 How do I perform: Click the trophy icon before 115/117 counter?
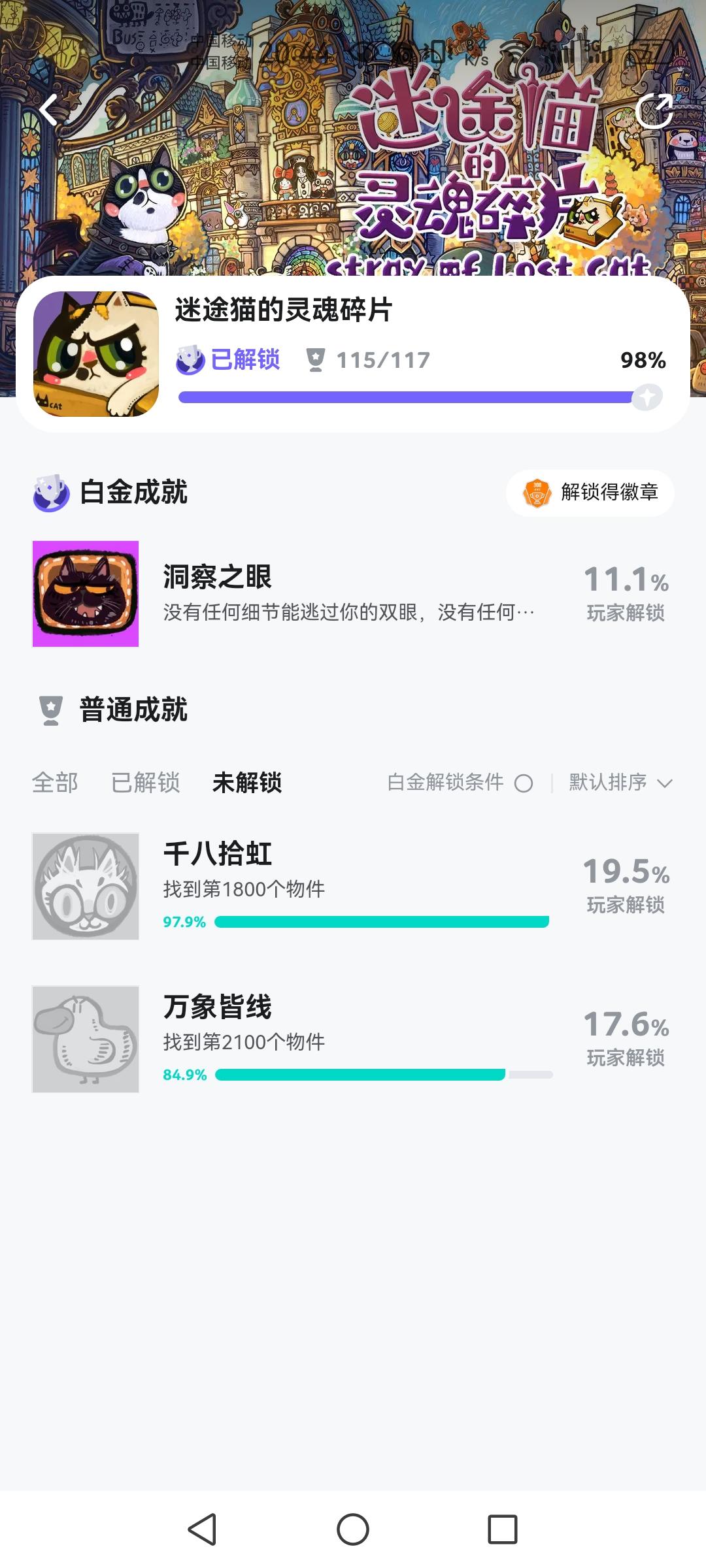(316, 358)
